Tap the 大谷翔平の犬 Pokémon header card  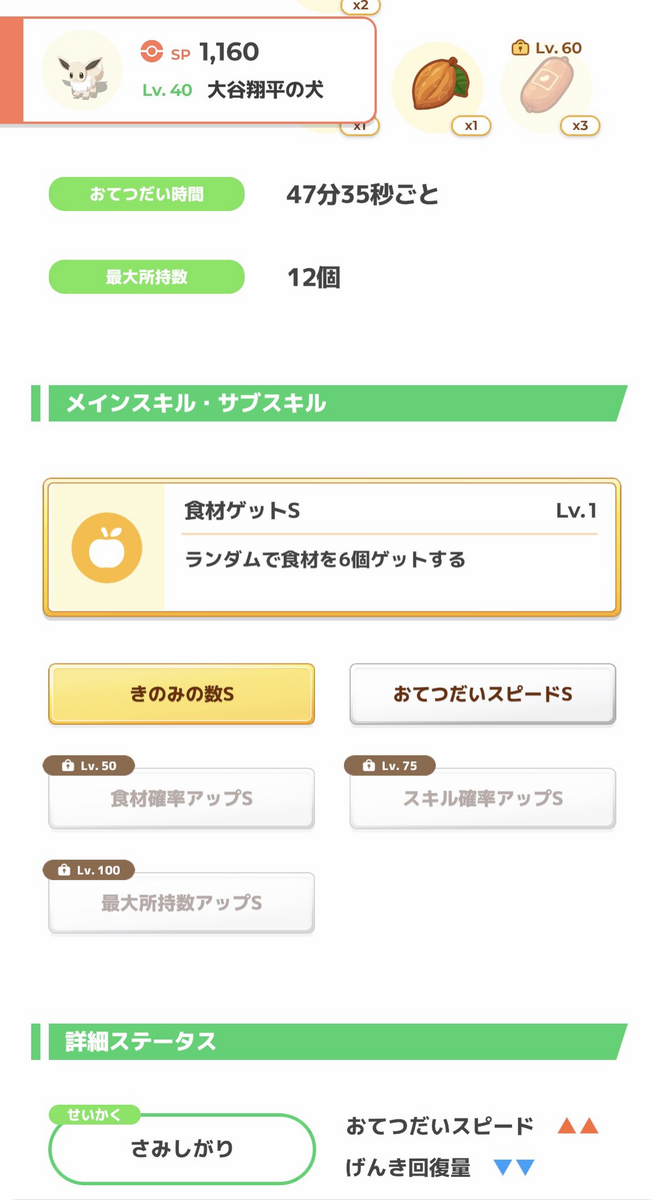[x=199, y=70]
